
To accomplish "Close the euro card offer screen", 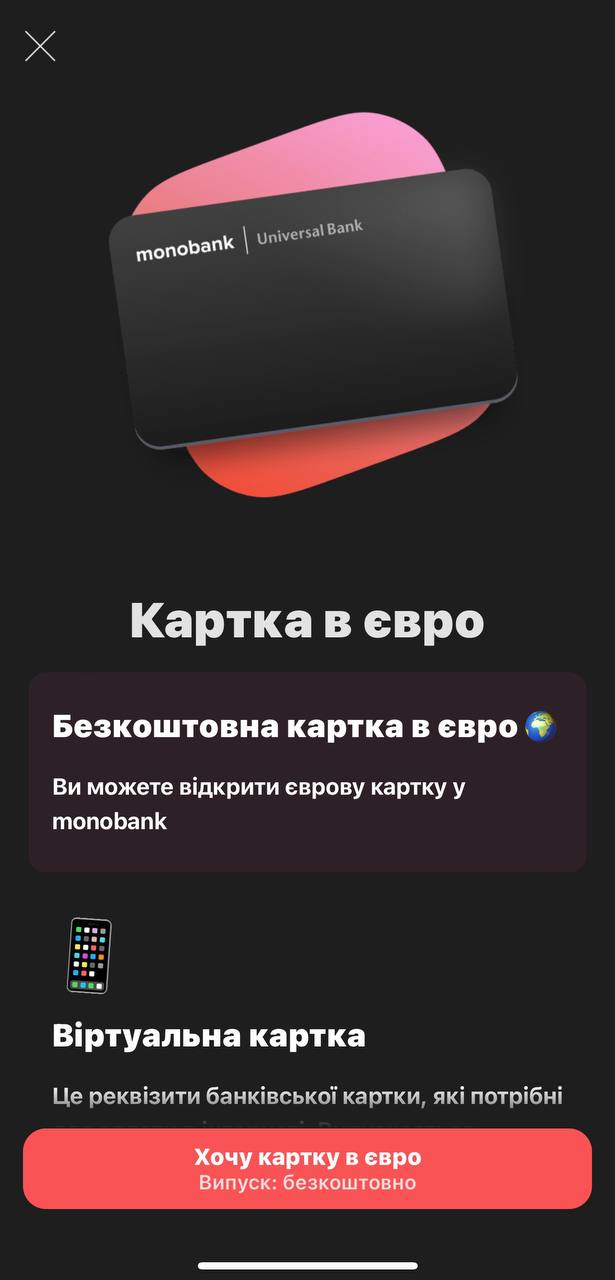I will 40,46.
